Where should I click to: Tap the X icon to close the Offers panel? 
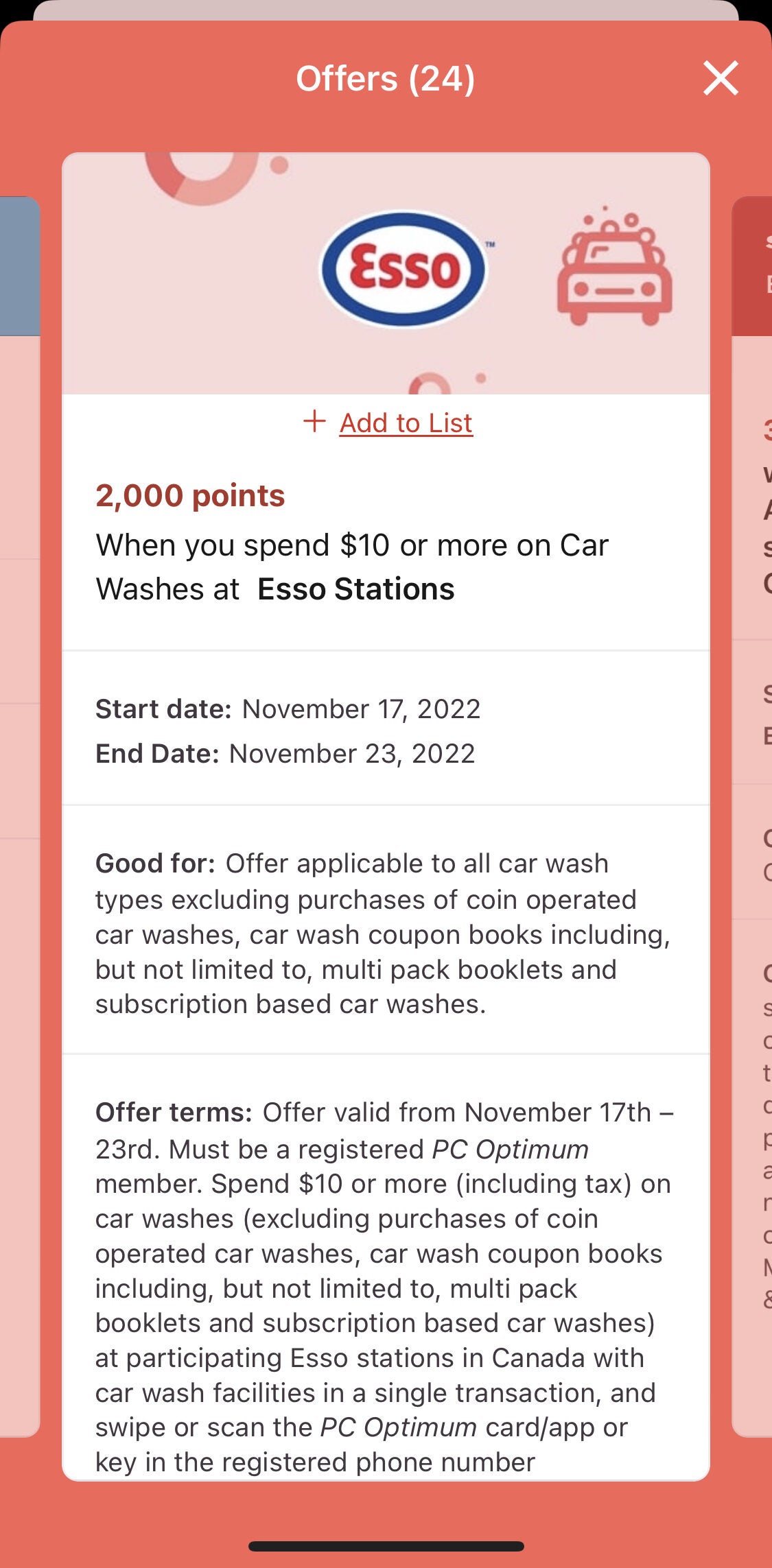(722, 79)
